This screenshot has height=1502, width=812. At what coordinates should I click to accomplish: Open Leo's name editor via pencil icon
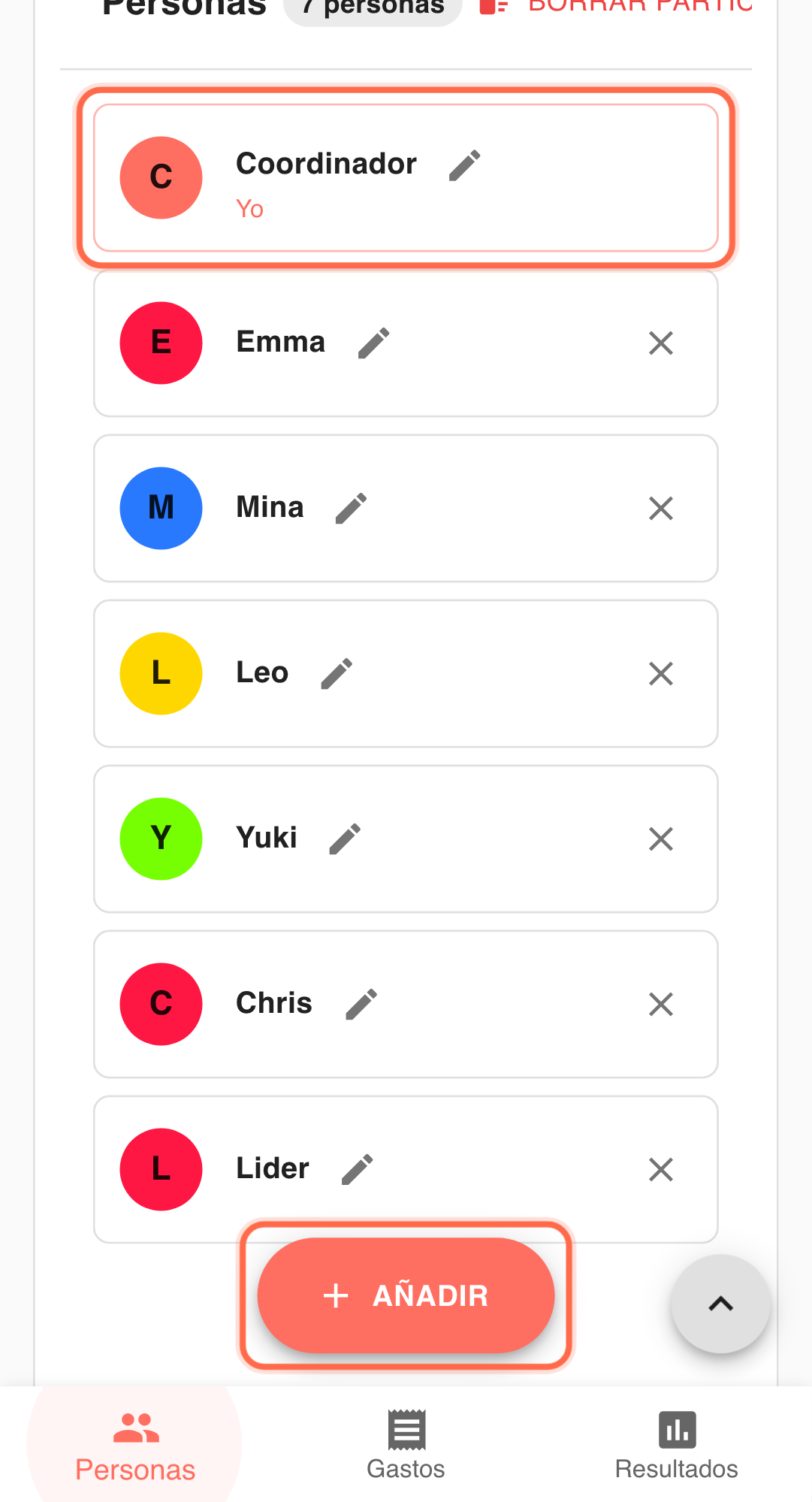click(336, 672)
